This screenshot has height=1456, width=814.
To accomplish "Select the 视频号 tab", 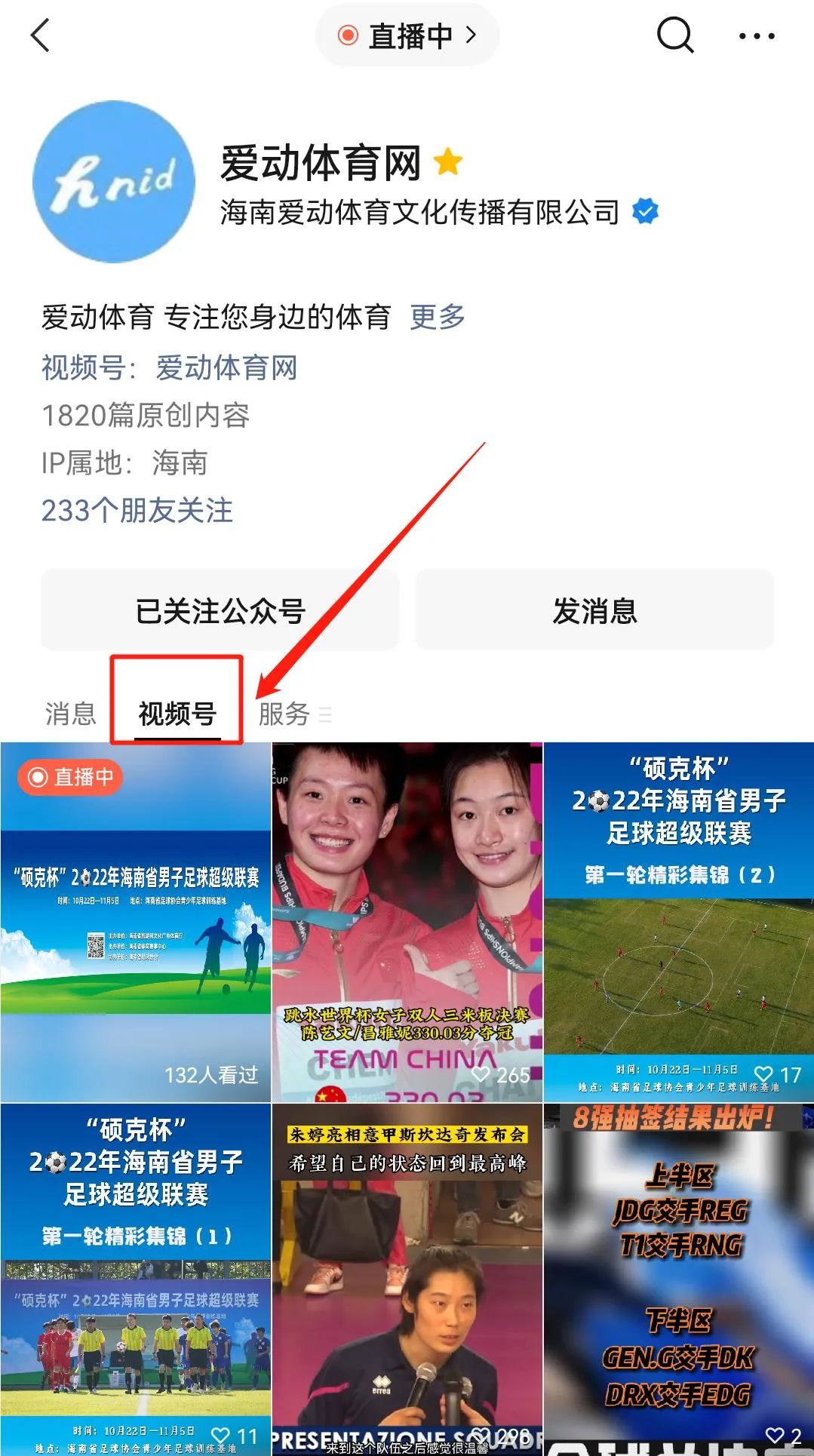I will [x=177, y=713].
